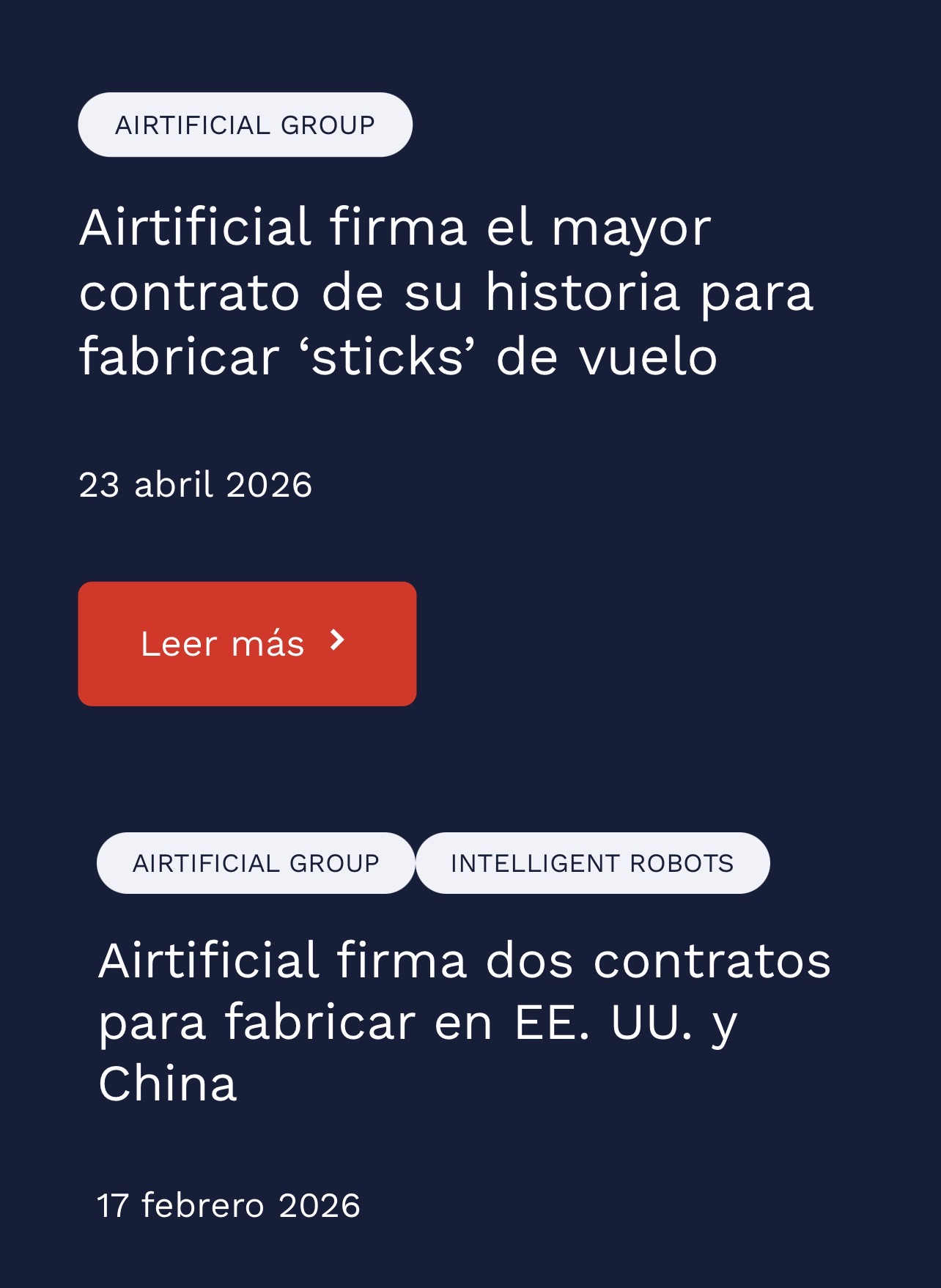The height and width of the screenshot is (1288, 941).
Task: Open the article about contracts in EE. UU. and China
Action: [x=464, y=1021]
